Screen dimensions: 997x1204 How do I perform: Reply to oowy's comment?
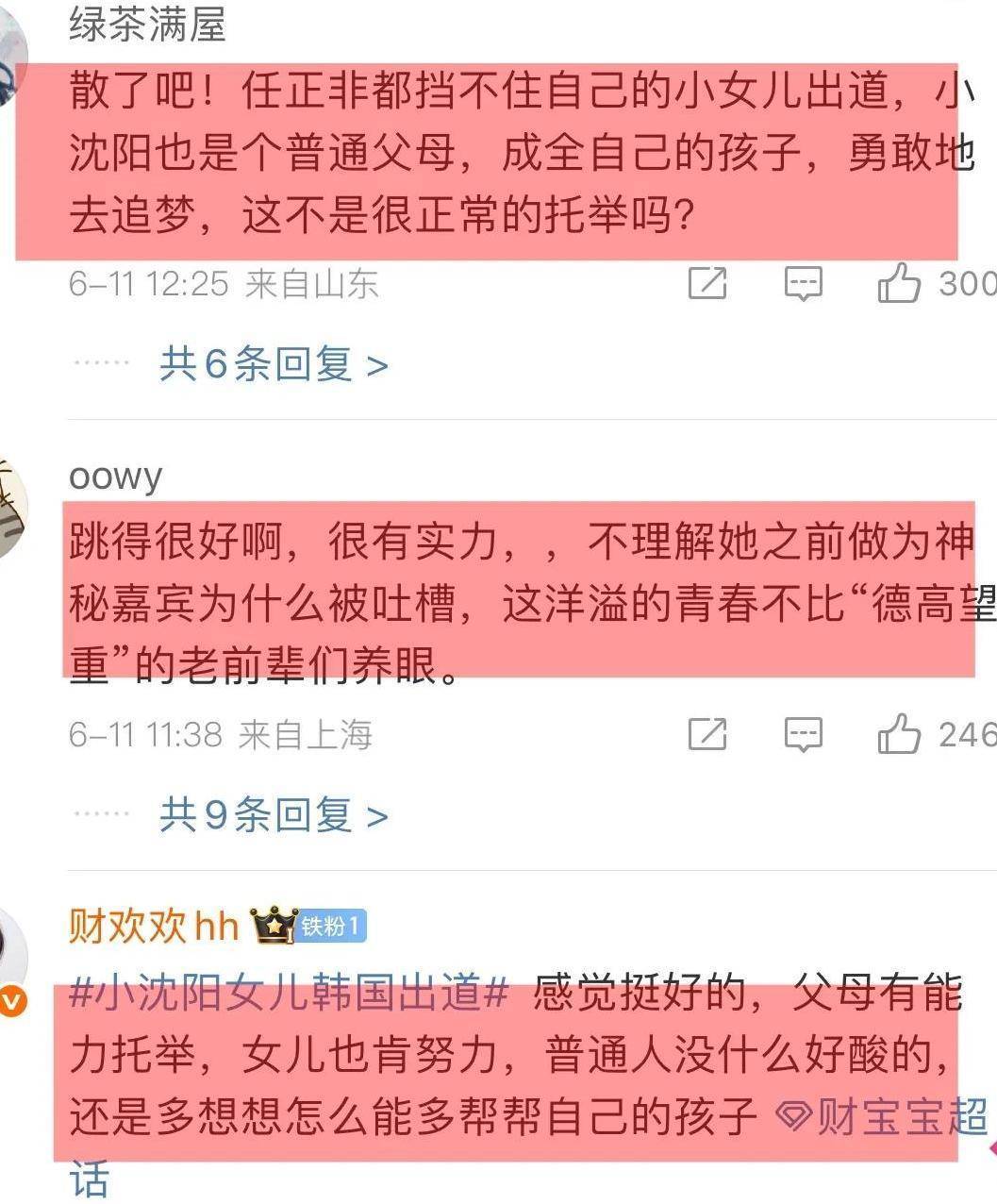click(803, 734)
